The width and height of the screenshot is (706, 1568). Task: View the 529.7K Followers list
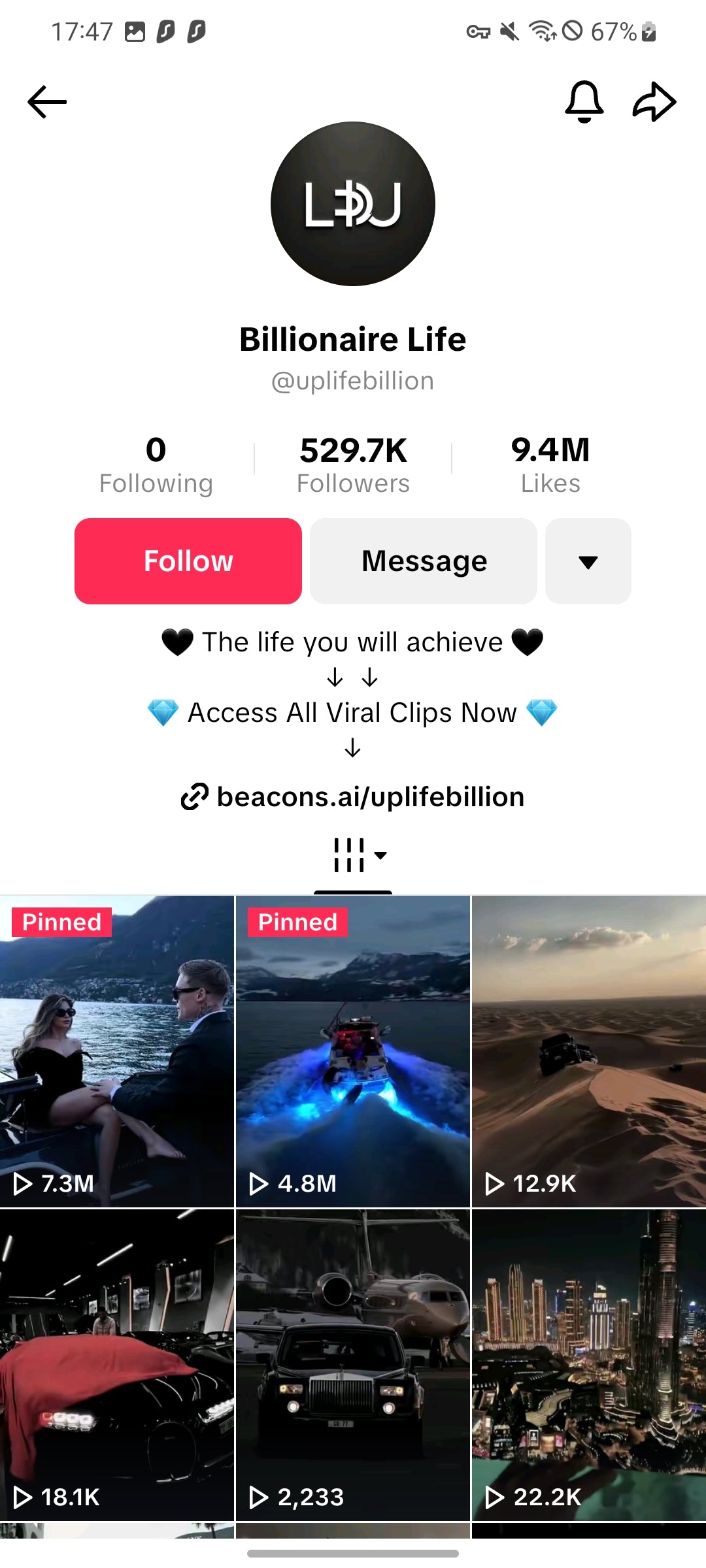click(353, 465)
